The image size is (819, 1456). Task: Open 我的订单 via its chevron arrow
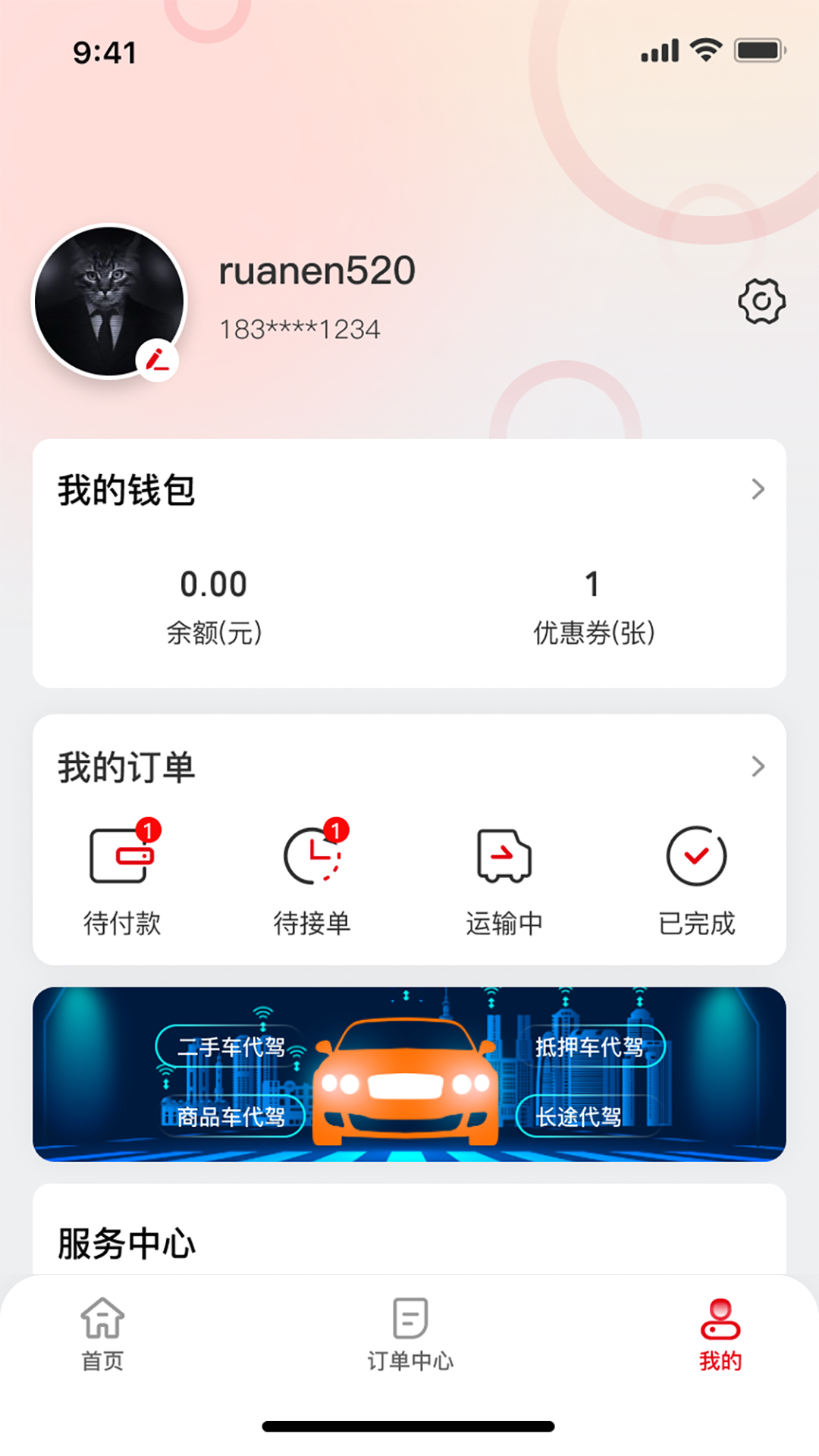point(758,767)
